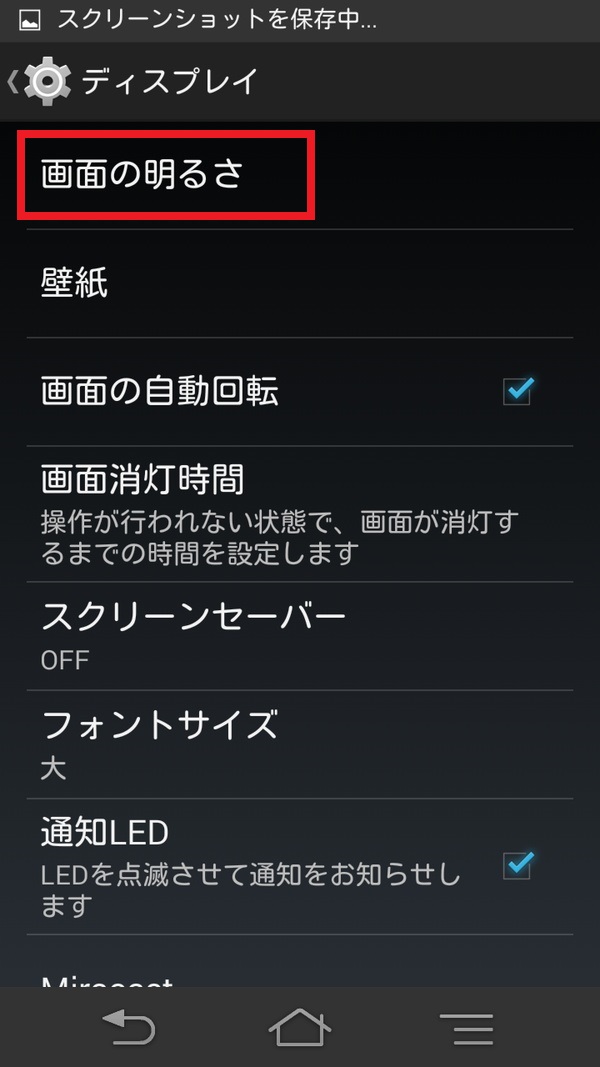Viewport: 600px width, 1067px height.
Task: Disable the 通知LED checkbox
Action: point(518,865)
